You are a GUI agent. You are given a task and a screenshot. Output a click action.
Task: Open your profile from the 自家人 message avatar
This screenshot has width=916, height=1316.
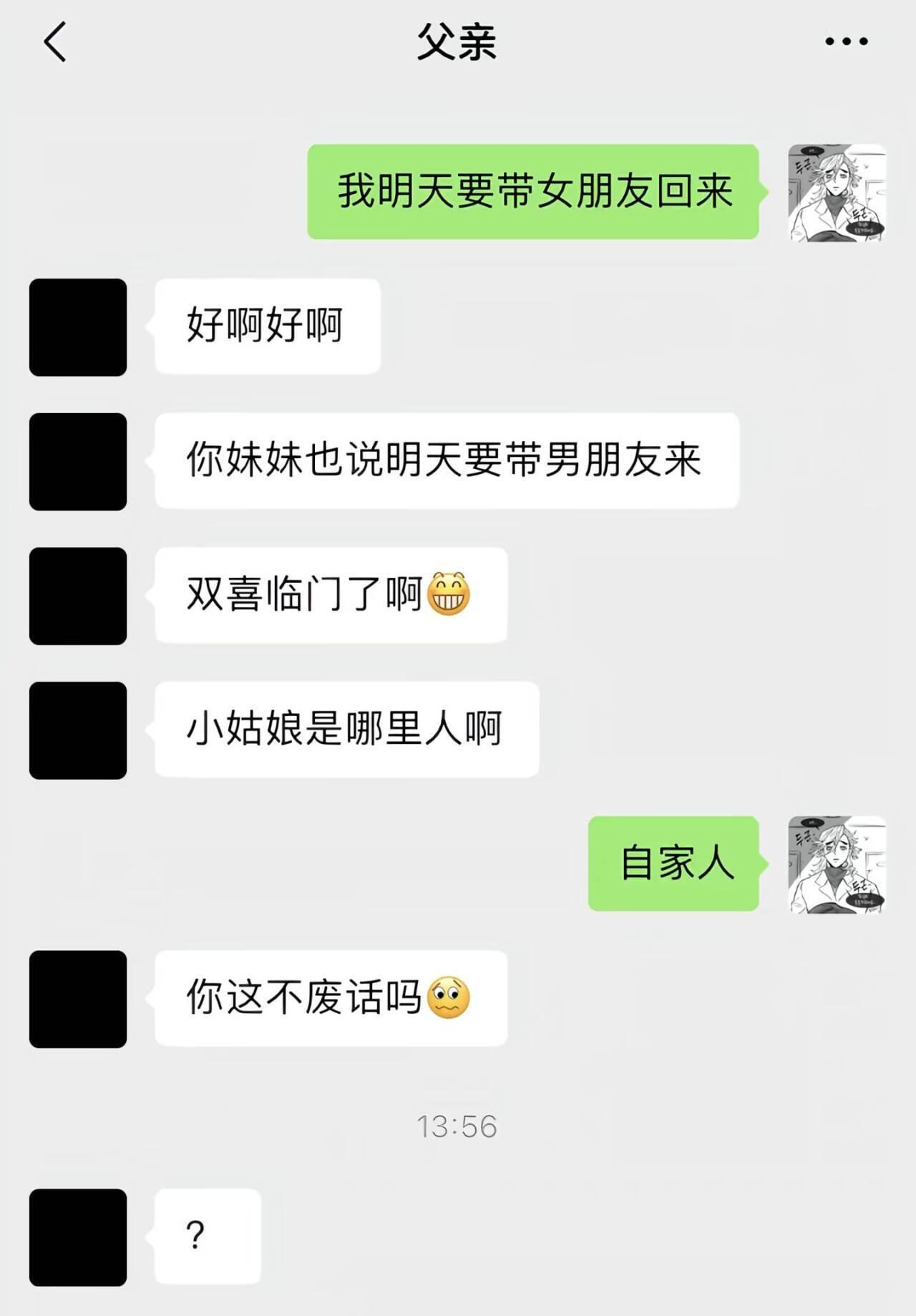tap(837, 864)
